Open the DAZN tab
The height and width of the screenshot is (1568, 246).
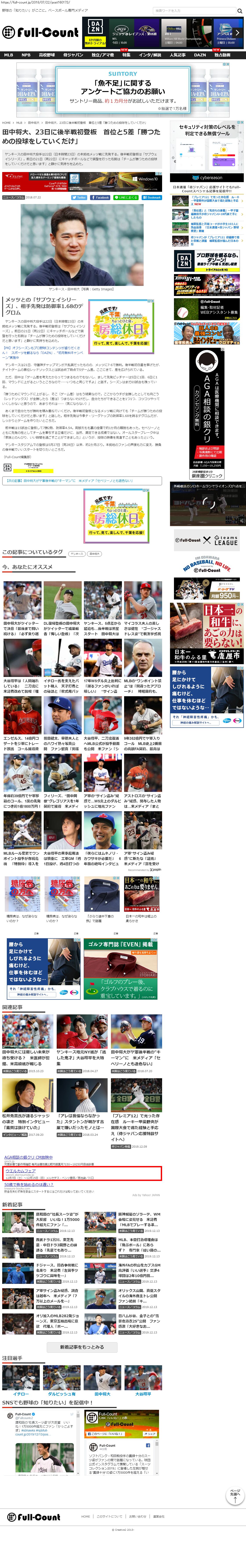coord(200,55)
